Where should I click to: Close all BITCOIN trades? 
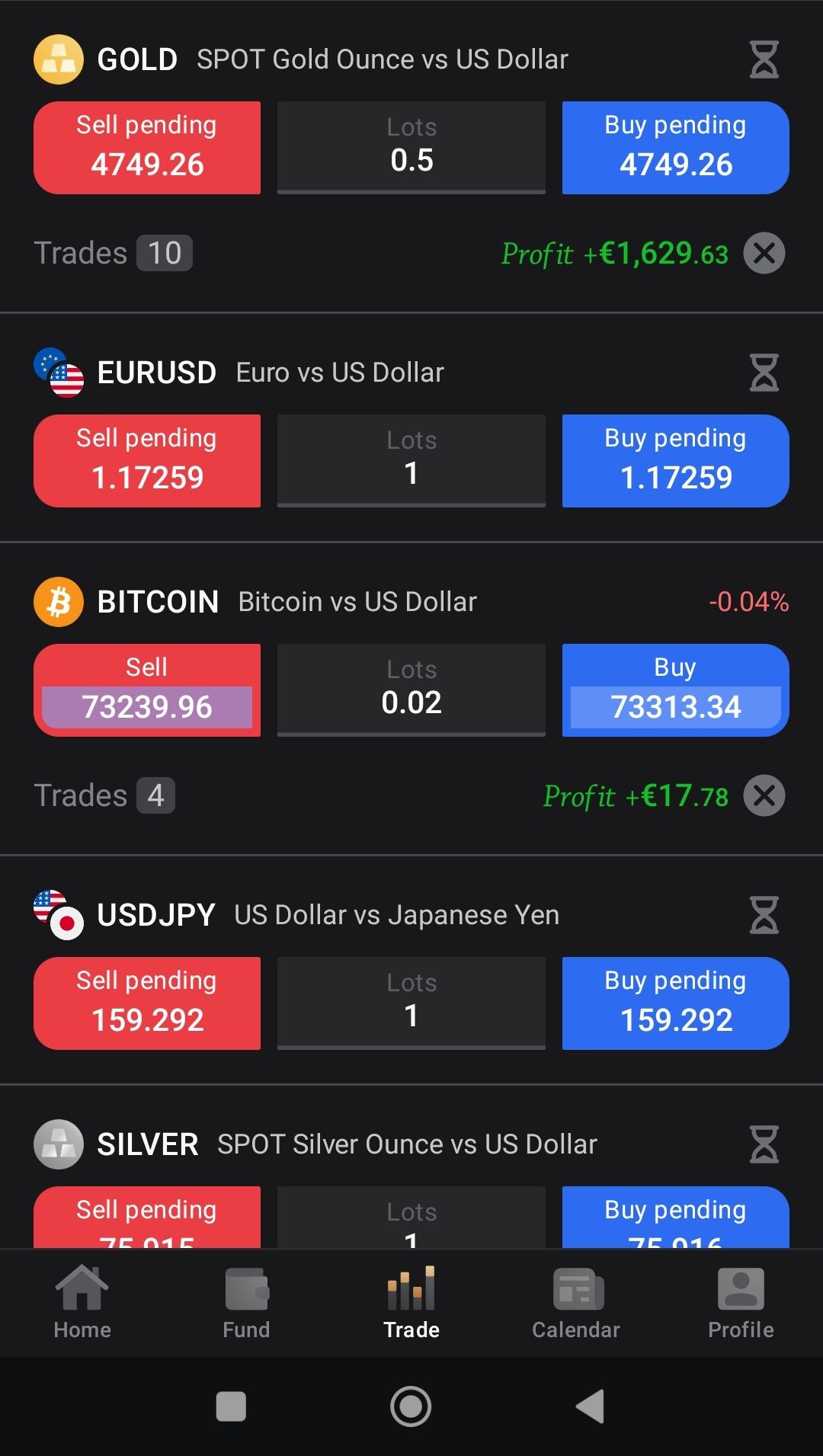click(764, 795)
